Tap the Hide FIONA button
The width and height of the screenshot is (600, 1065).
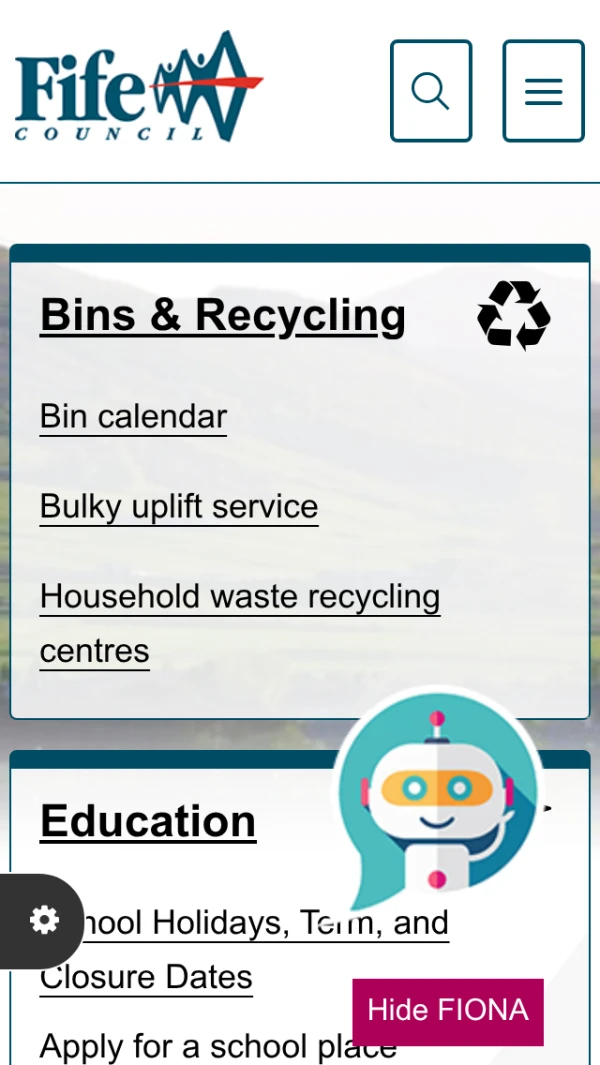pyautogui.click(x=447, y=1011)
